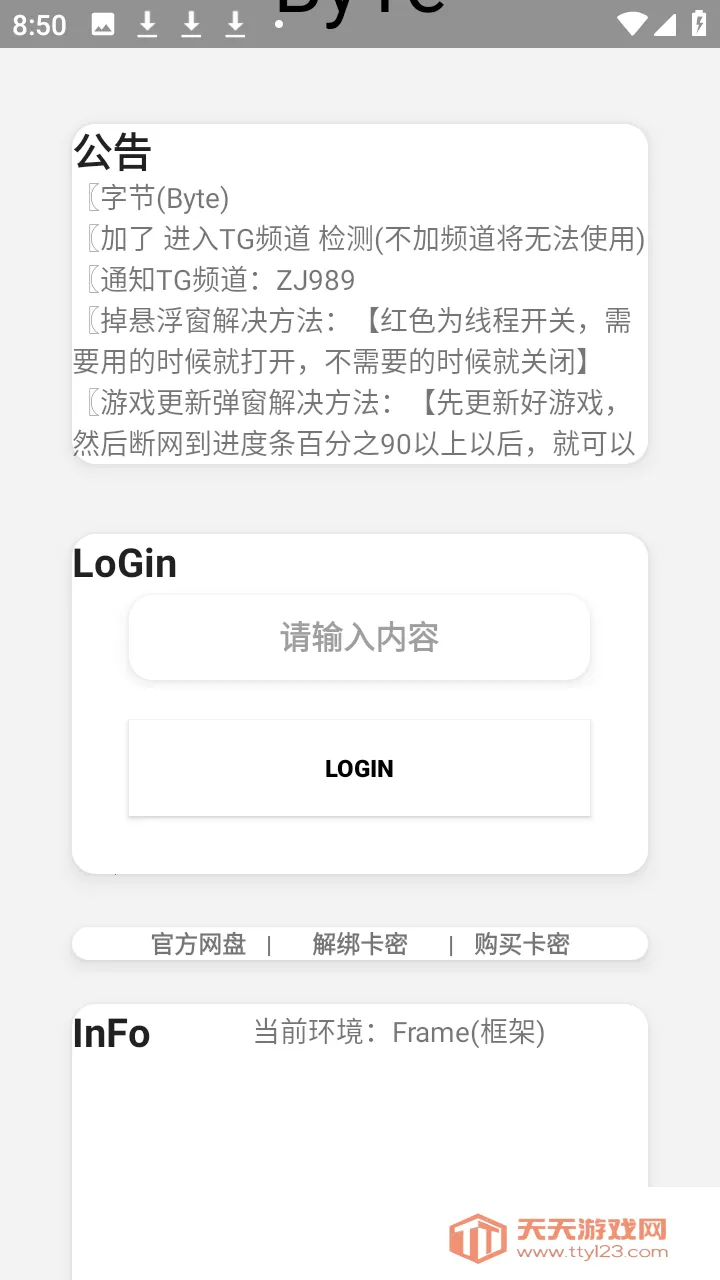
Task: Open the 购买卡密 link
Action: point(522,943)
